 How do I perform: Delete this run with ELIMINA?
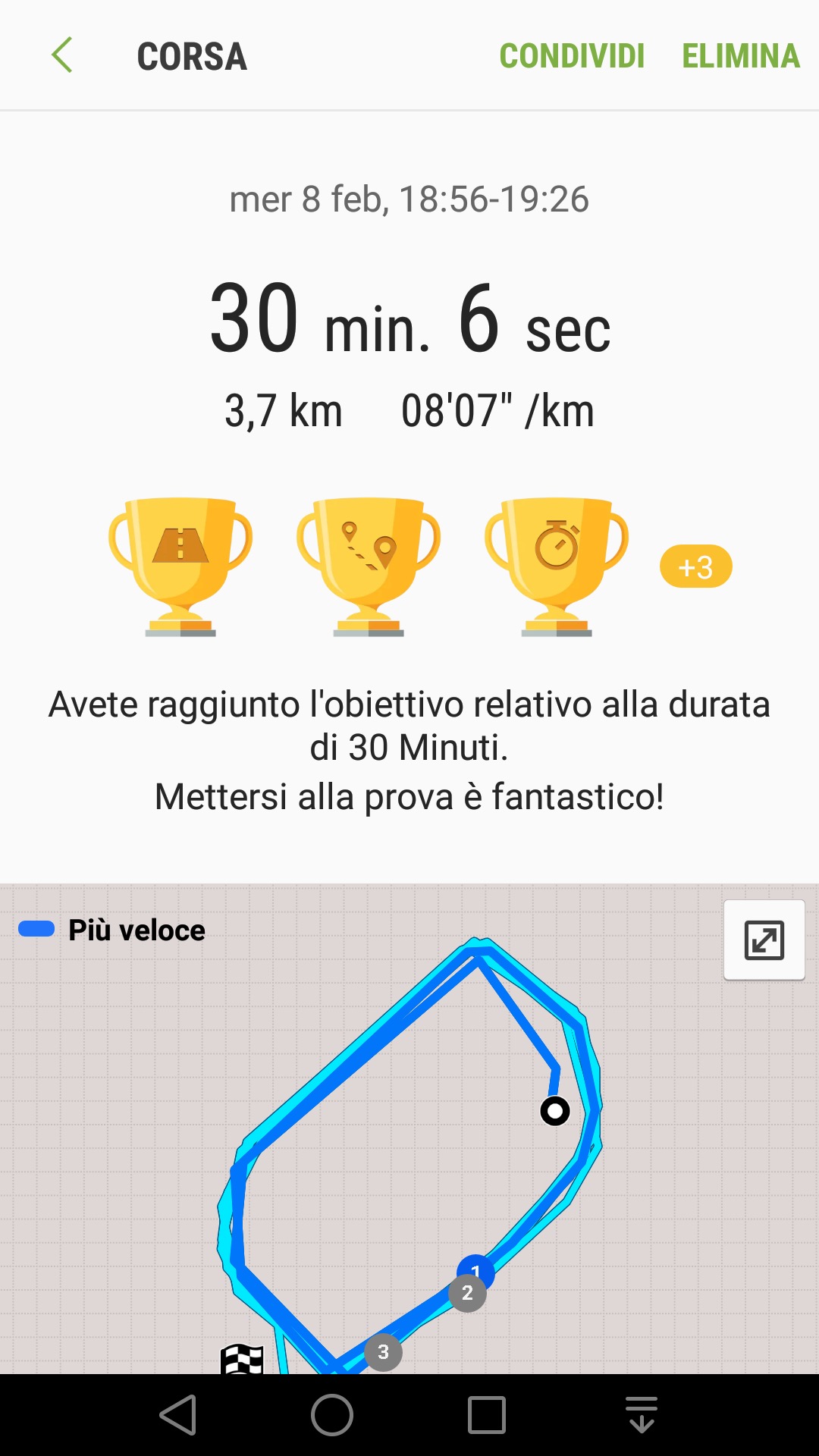pyautogui.click(x=740, y=56)
